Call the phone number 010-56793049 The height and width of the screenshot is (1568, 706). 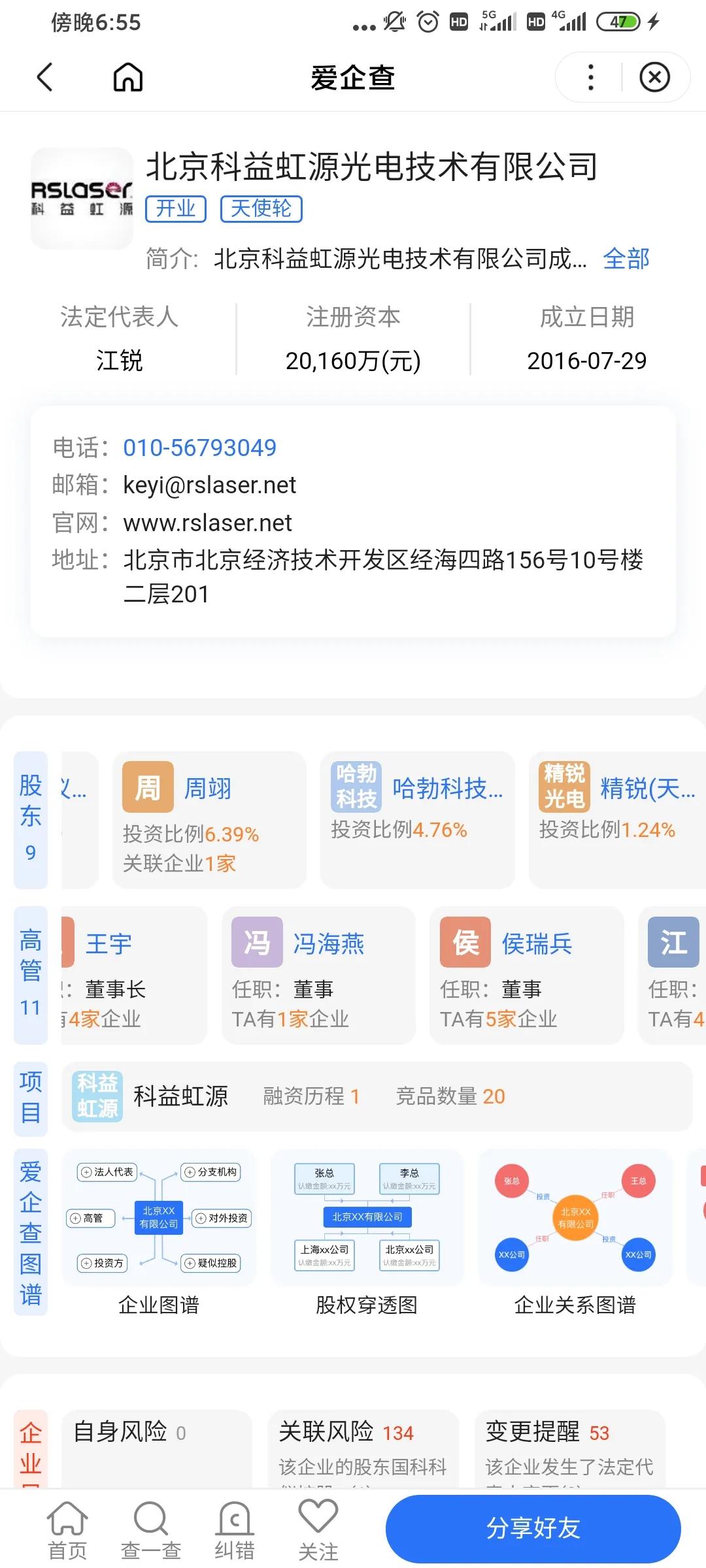tap(199, 448)
